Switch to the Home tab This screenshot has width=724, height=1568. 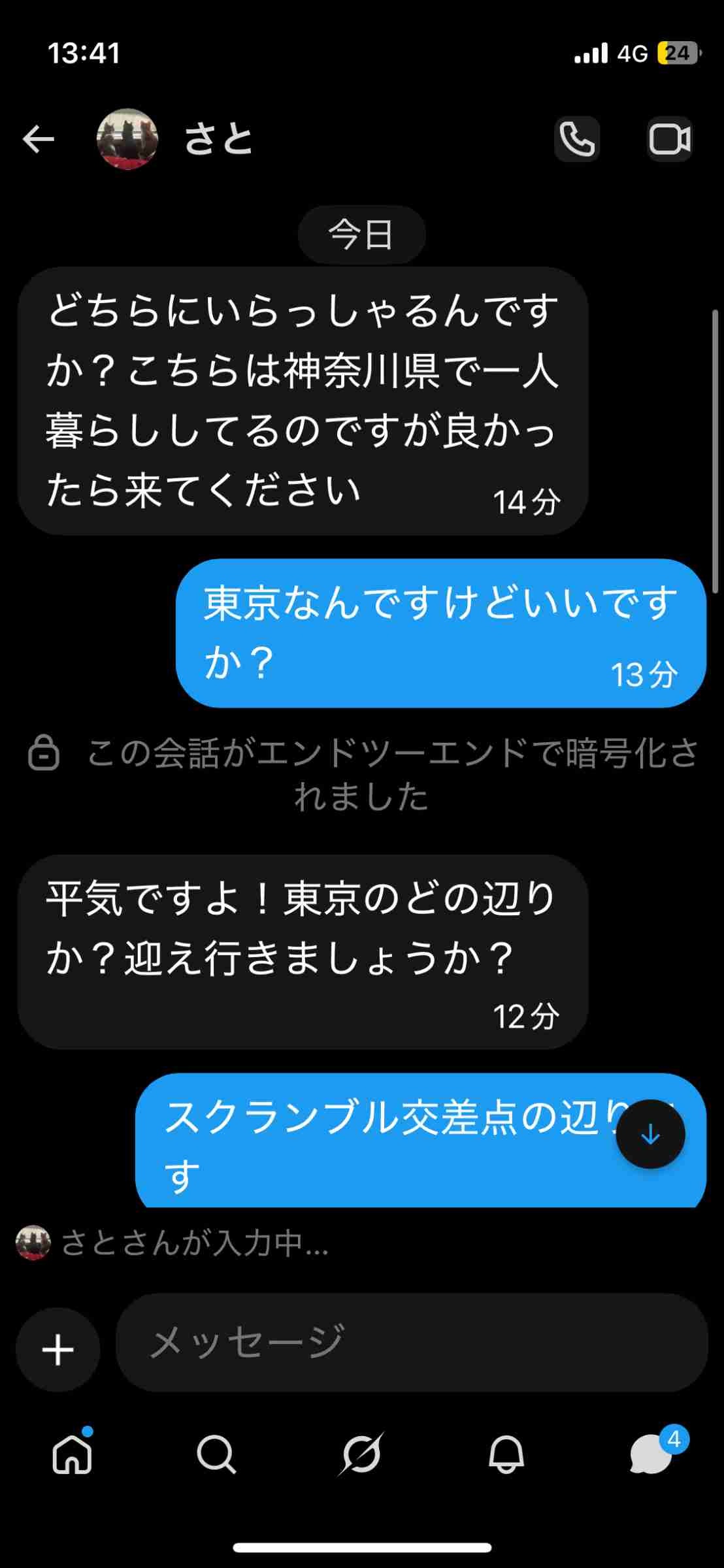72,1456
